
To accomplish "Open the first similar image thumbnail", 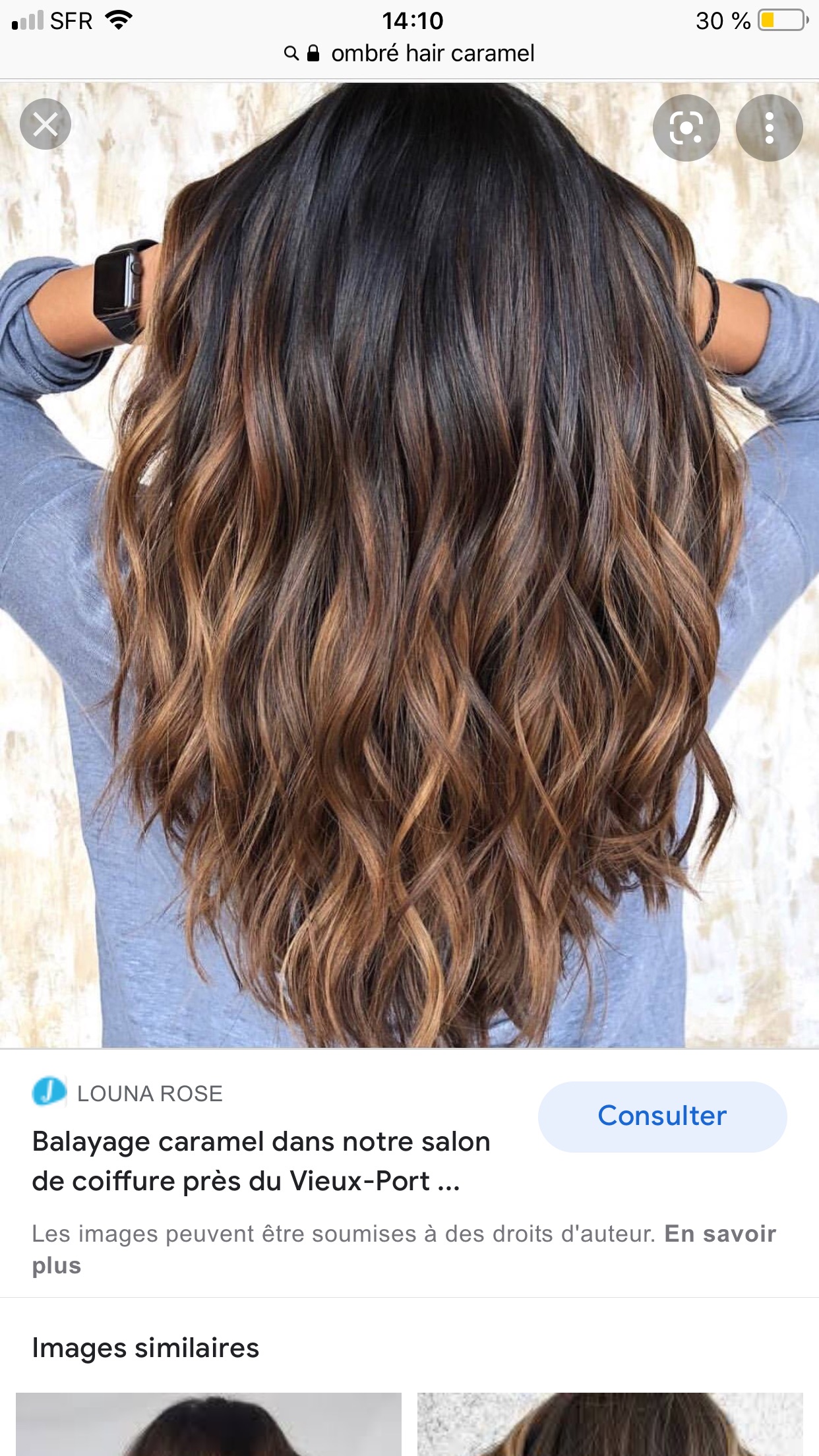I will (x=208, y=1424).
